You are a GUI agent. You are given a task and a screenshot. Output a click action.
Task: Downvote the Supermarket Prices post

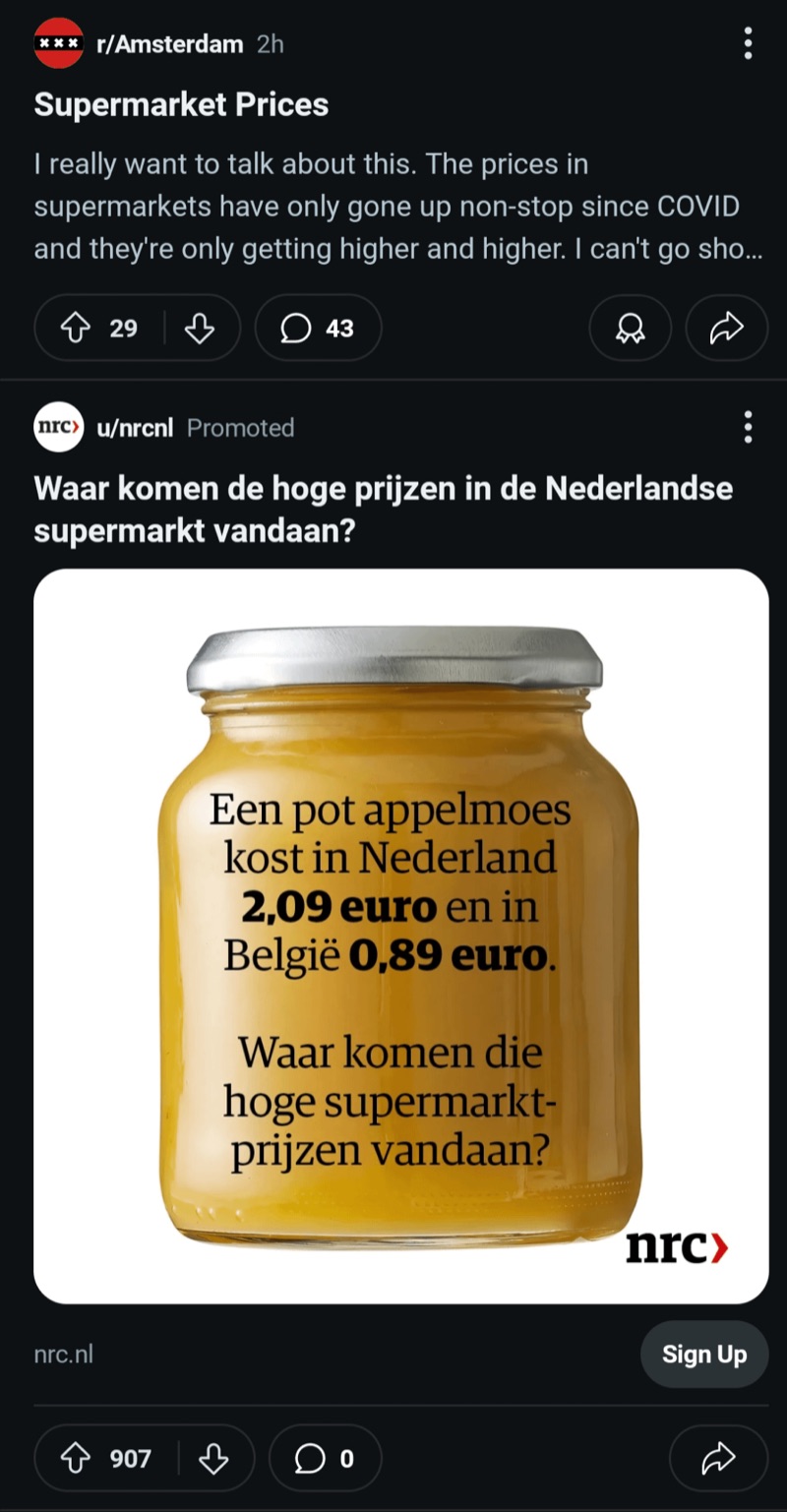pyautogui.click(x=201, y=329)
